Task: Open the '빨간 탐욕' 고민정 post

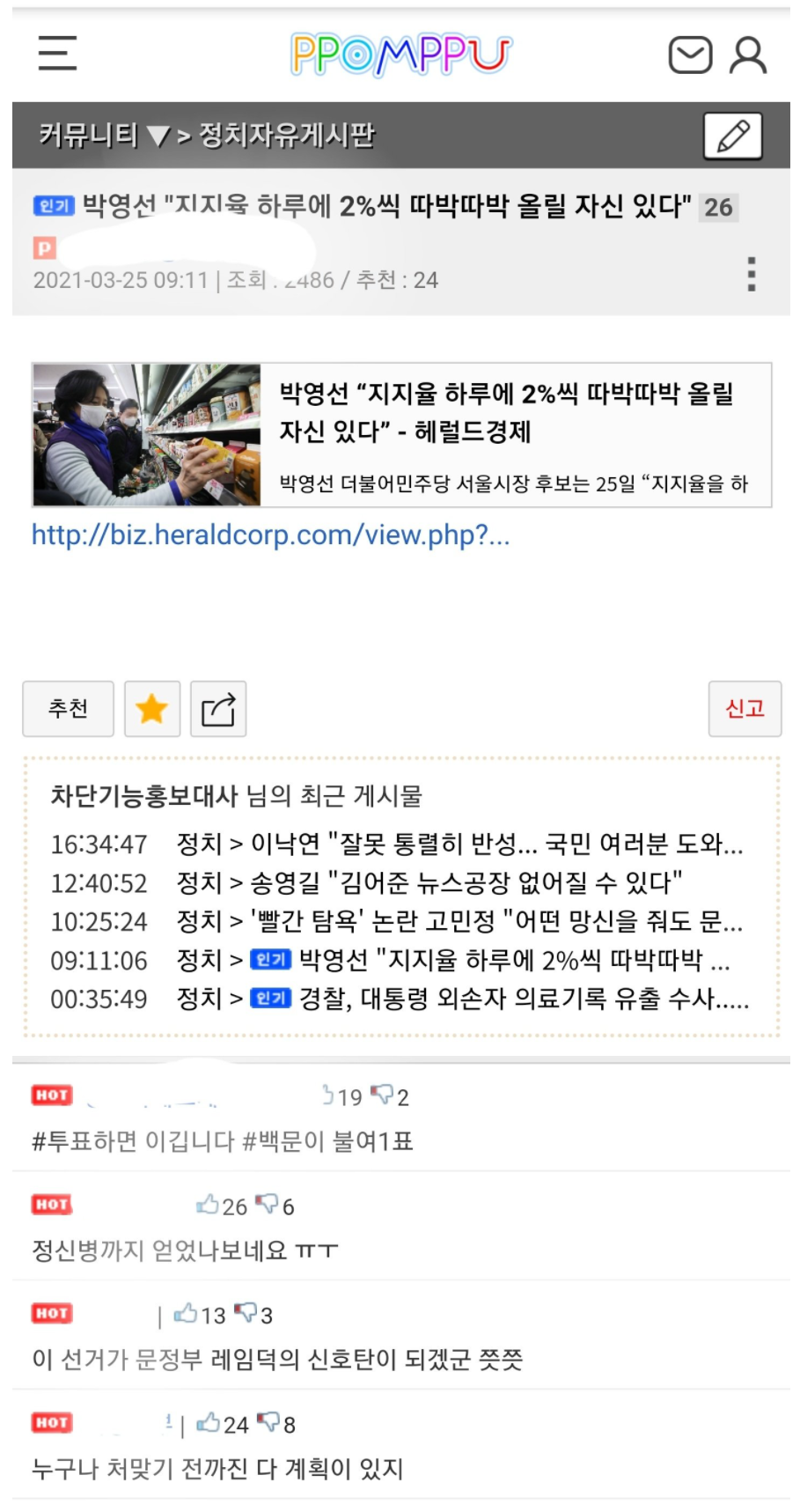Action: click(x=495, y=921)
